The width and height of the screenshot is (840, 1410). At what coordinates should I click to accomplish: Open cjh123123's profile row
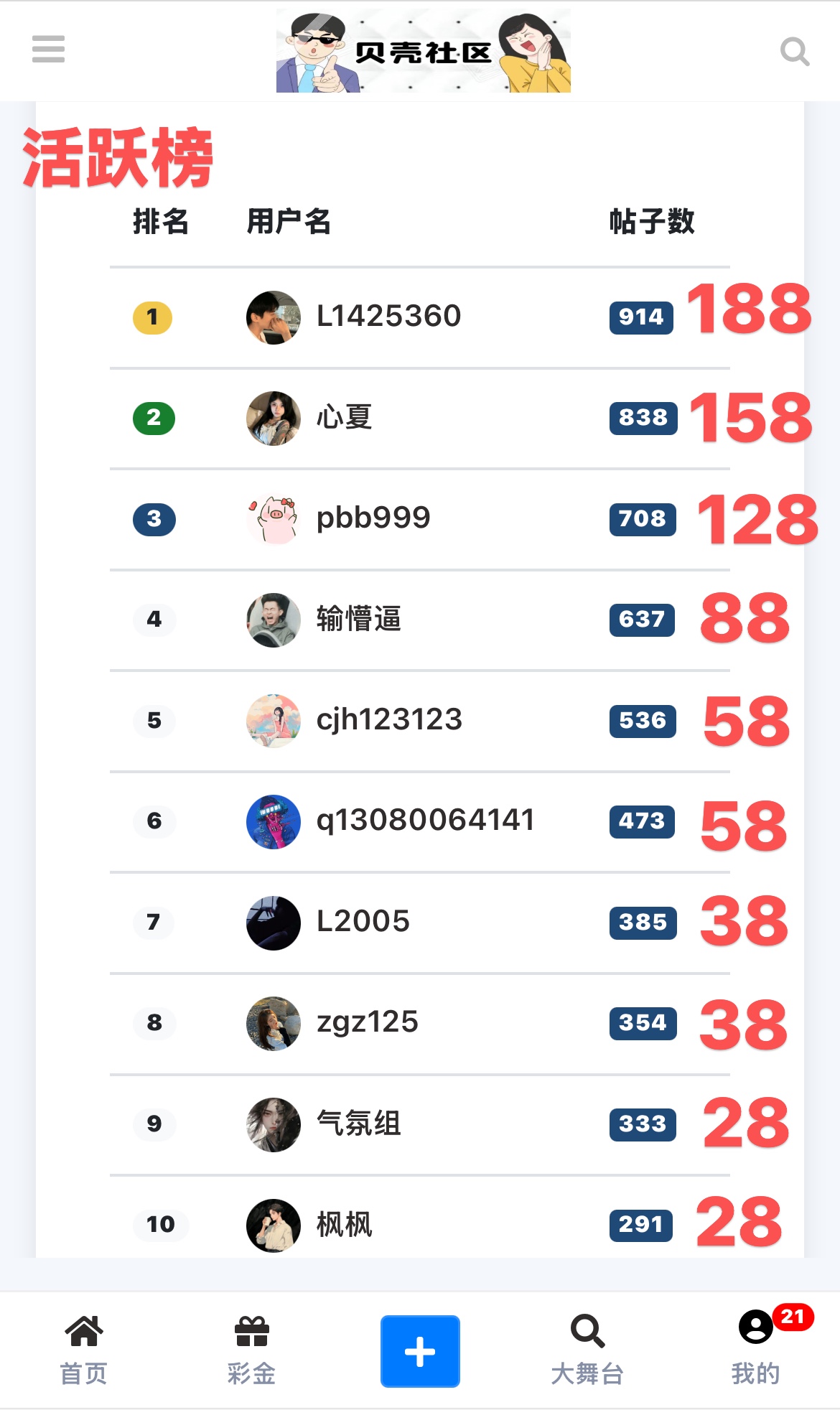pyautogui.click(x=389, y=720)
